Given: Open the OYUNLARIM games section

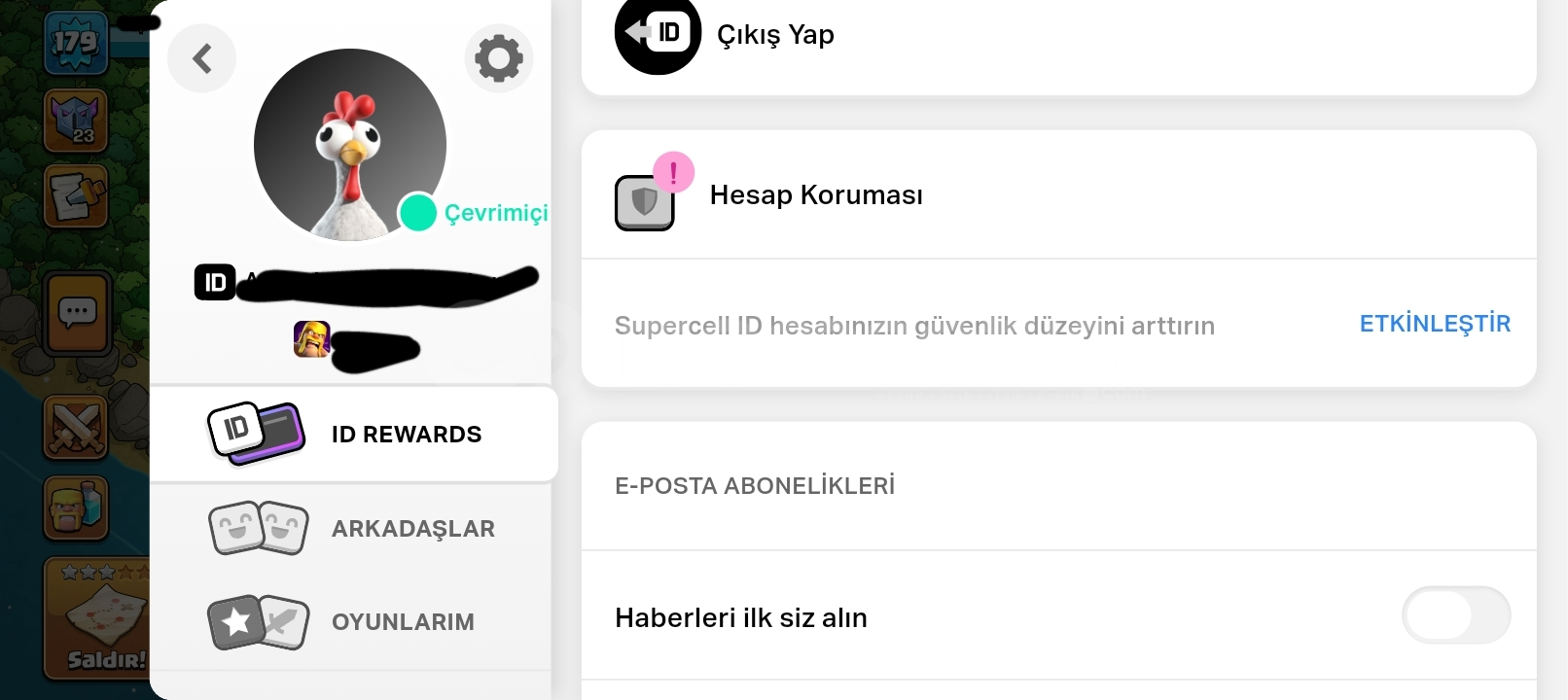Looking at the screenshot, I should (354, 622).
